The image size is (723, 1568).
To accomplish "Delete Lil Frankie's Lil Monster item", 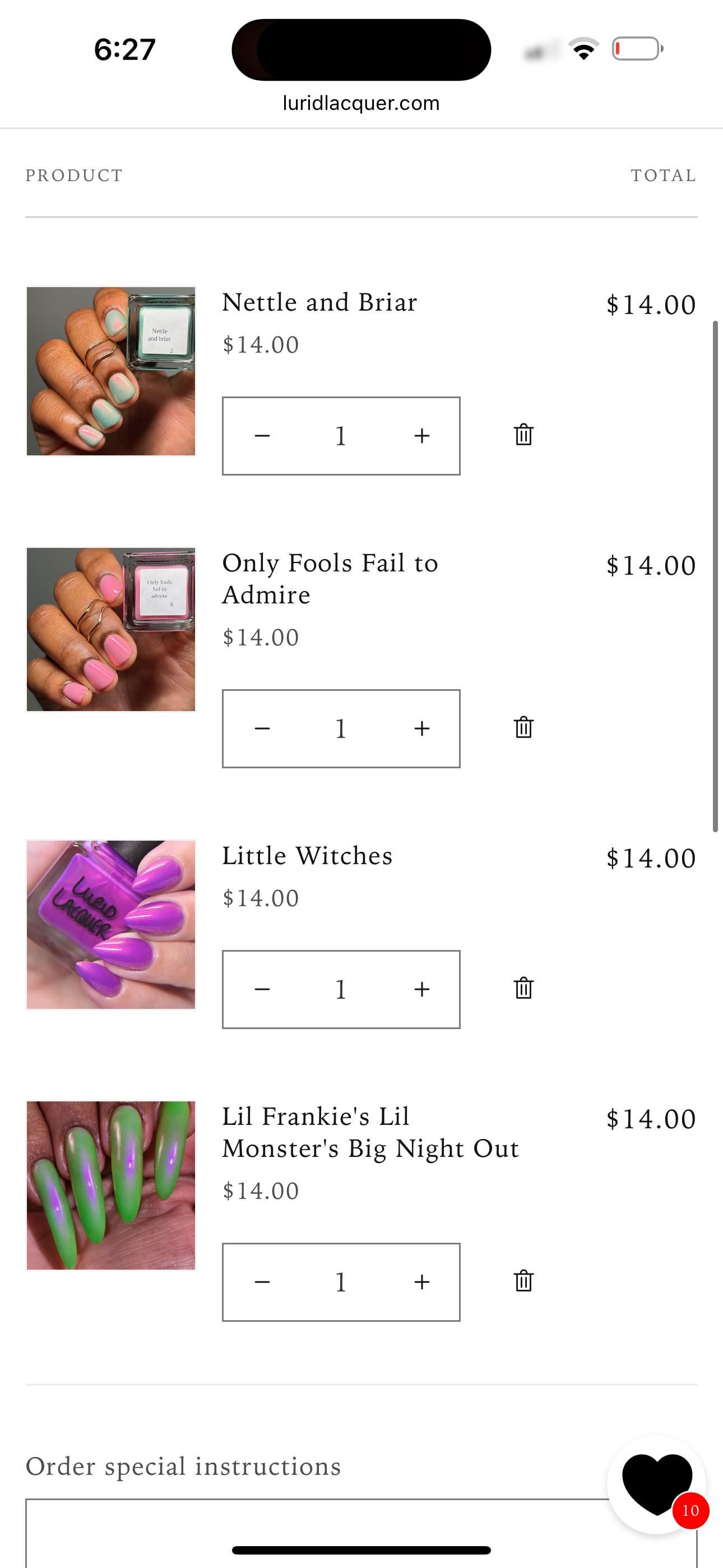I will click(x=523, y=1281).
